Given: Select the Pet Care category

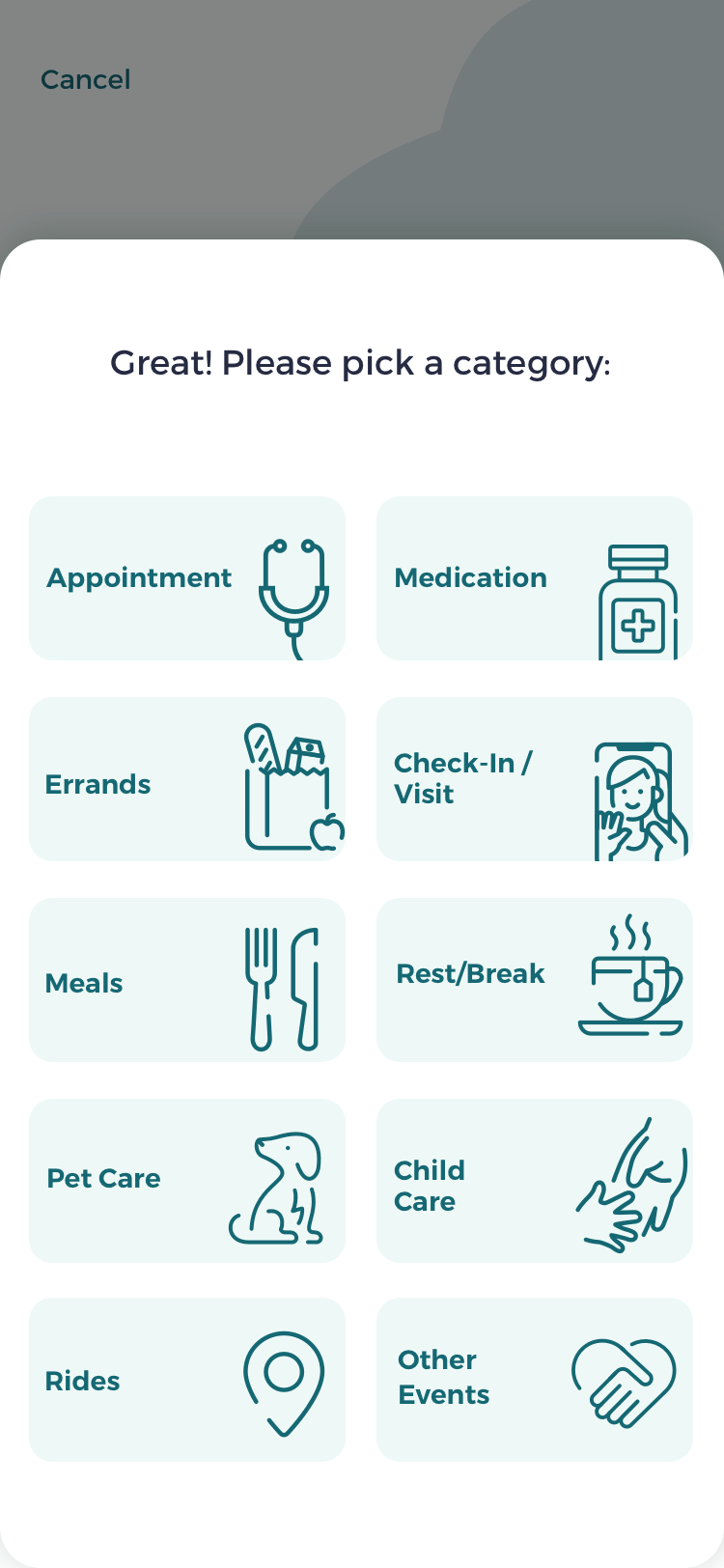Looking at the screenshot, I should [x=187, y=1181].
